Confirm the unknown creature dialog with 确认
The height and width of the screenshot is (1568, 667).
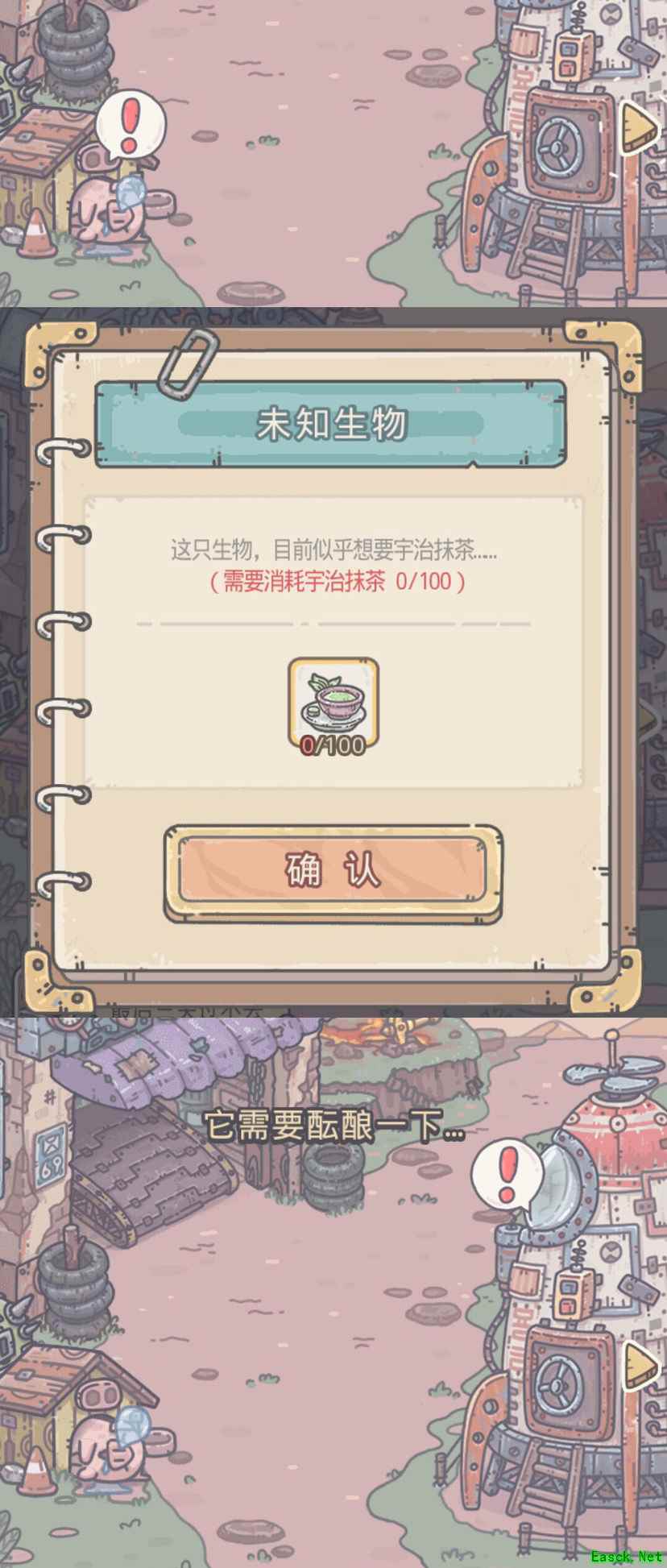pos(333,871)
